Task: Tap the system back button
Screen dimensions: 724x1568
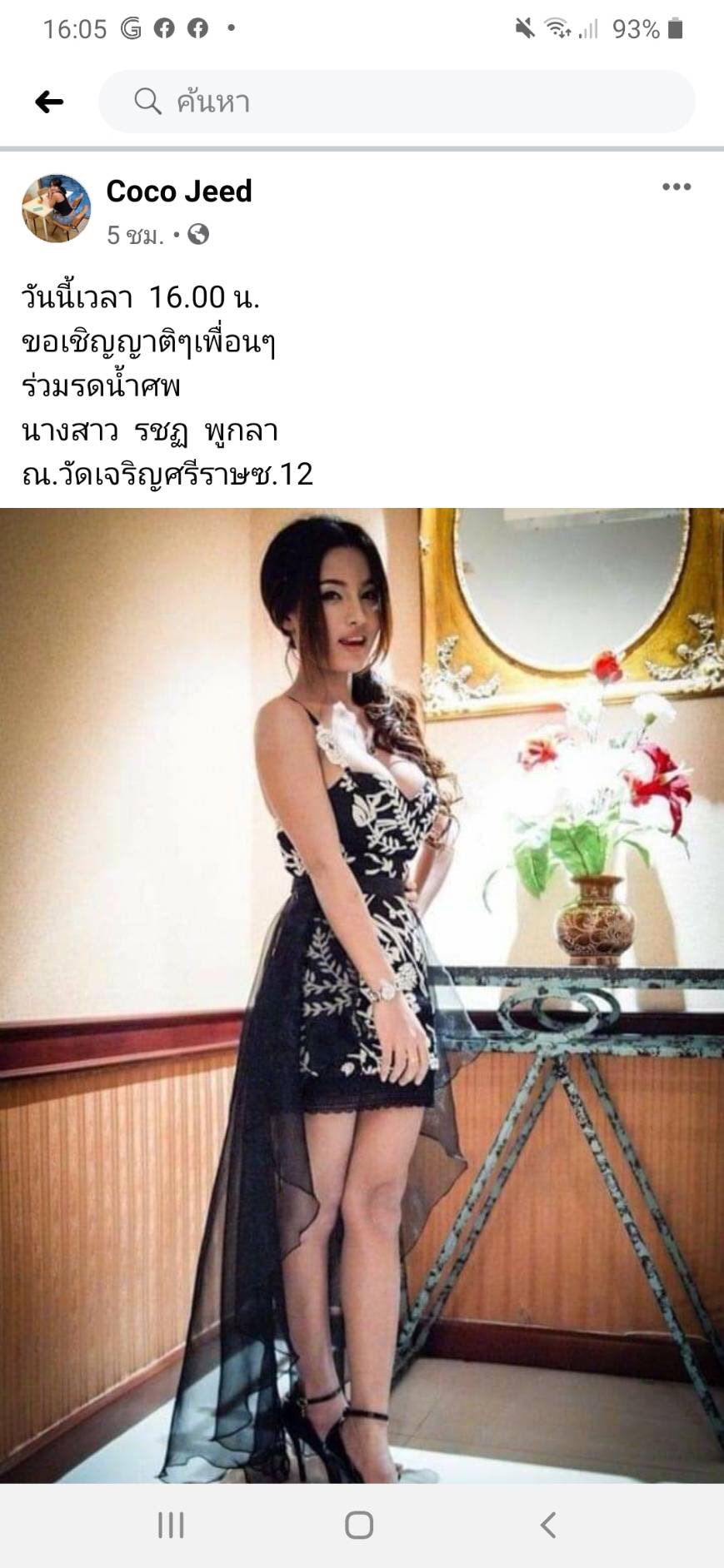Action: [x=547, y=1525]
